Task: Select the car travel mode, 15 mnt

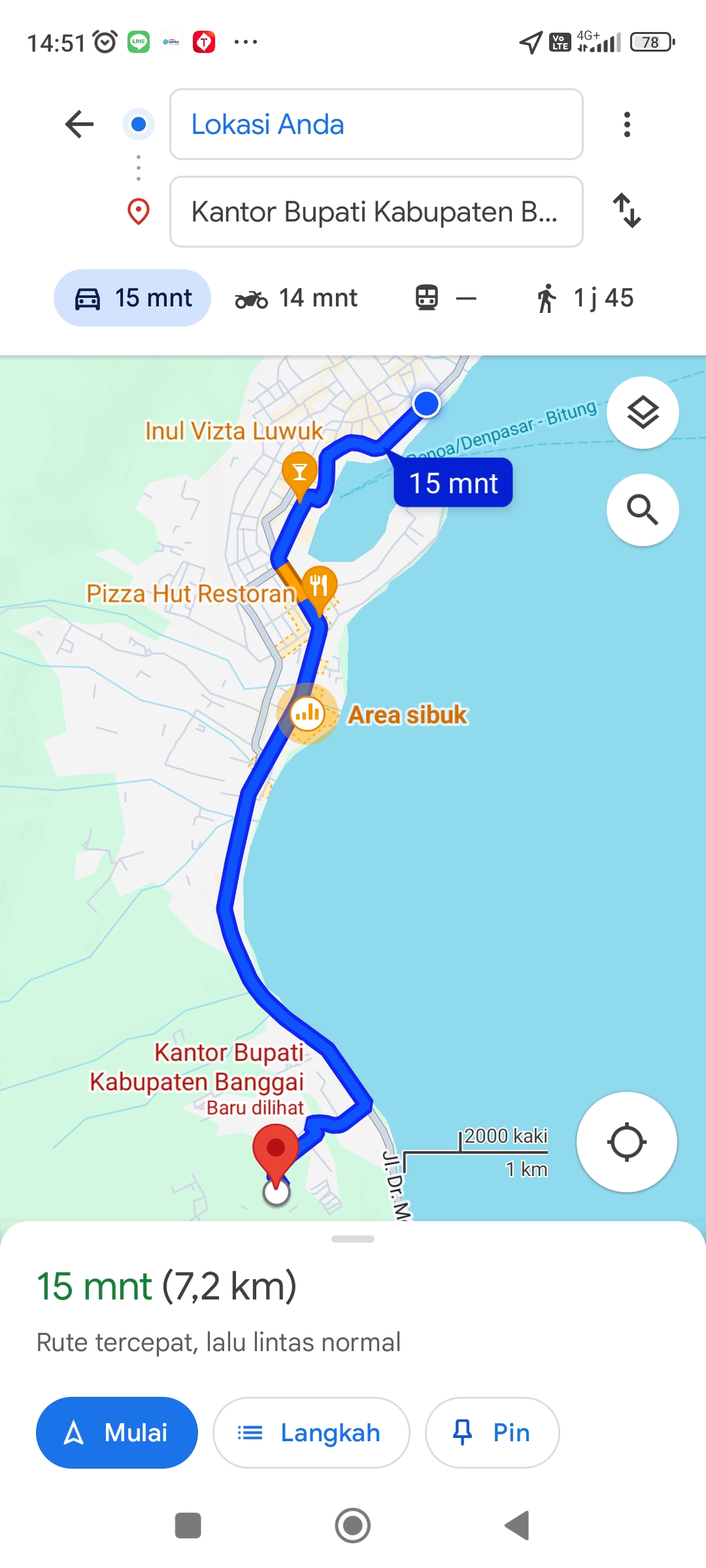Action: coord(132,298)
